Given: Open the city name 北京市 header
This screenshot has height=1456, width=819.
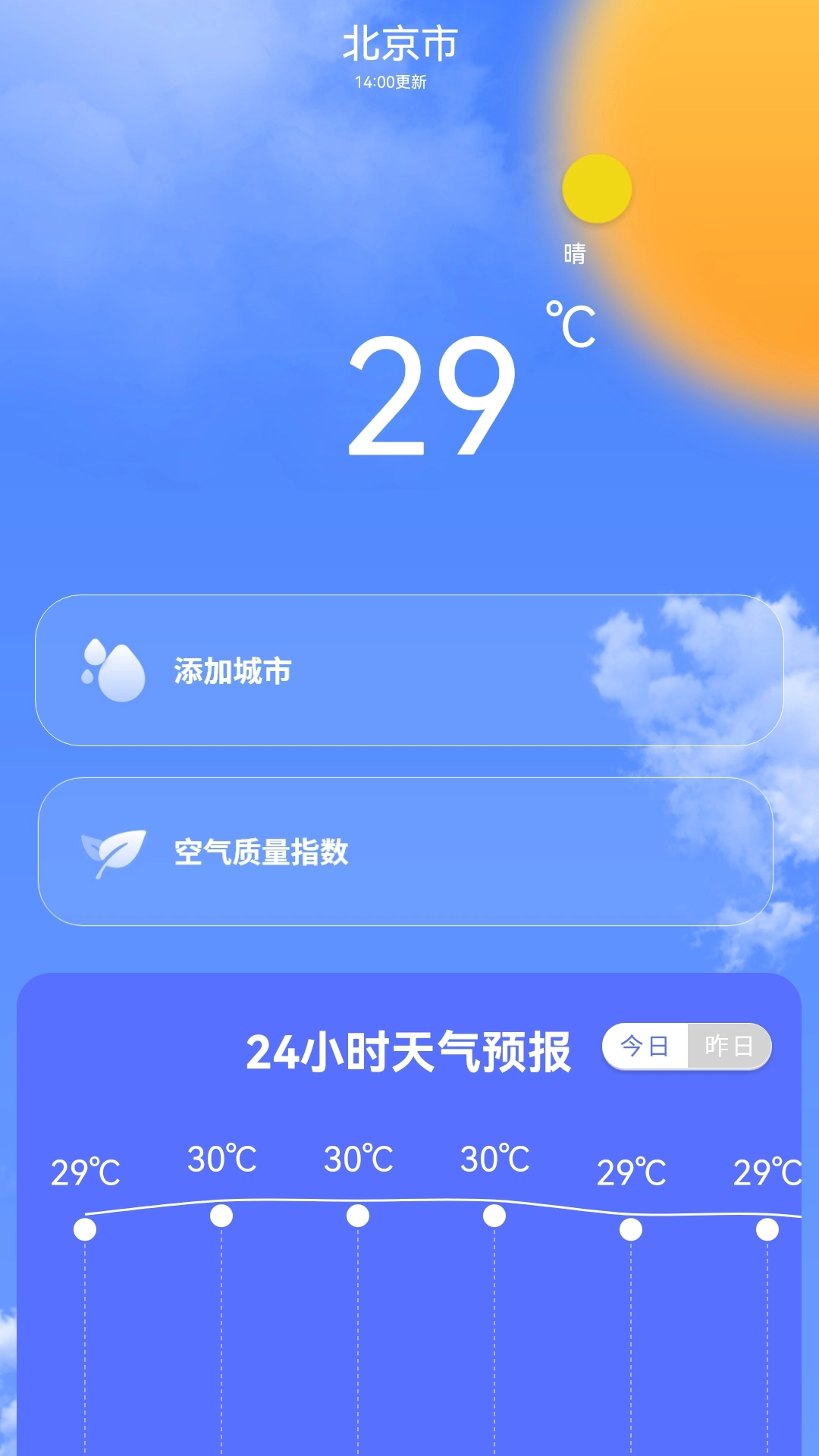Looking at the screenshot, I should [x=400, y=43].
